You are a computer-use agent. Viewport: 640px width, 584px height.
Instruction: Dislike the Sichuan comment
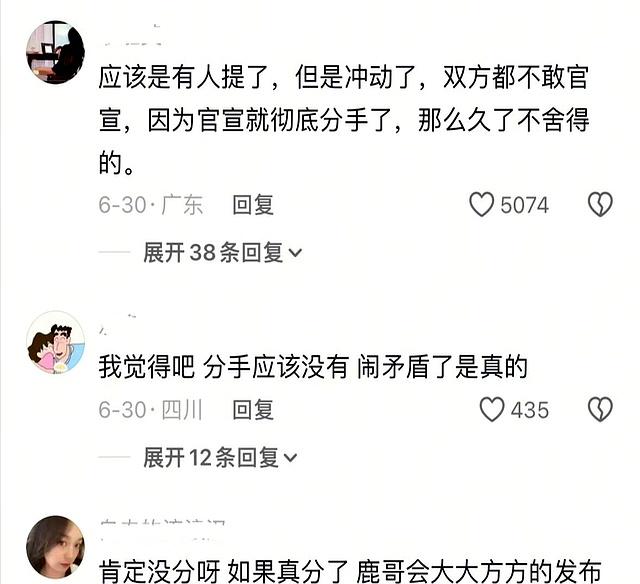click(x=599, y=409)
